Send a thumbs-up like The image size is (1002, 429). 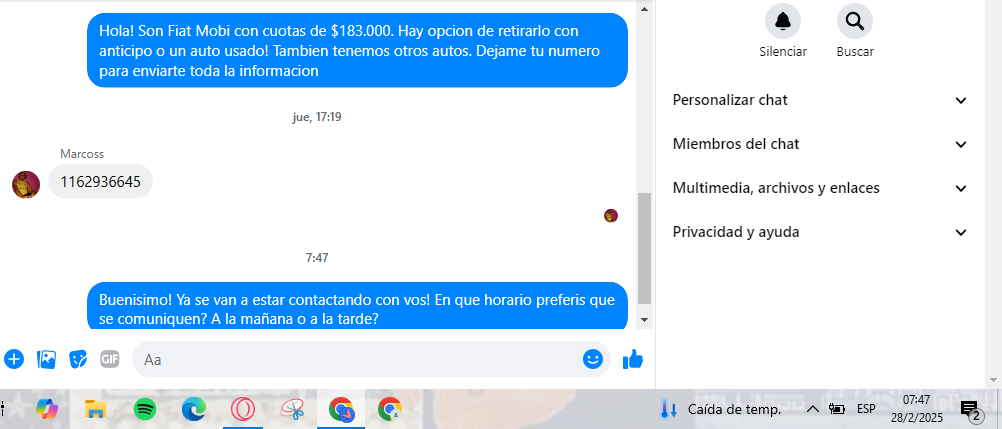pos(632,359)
